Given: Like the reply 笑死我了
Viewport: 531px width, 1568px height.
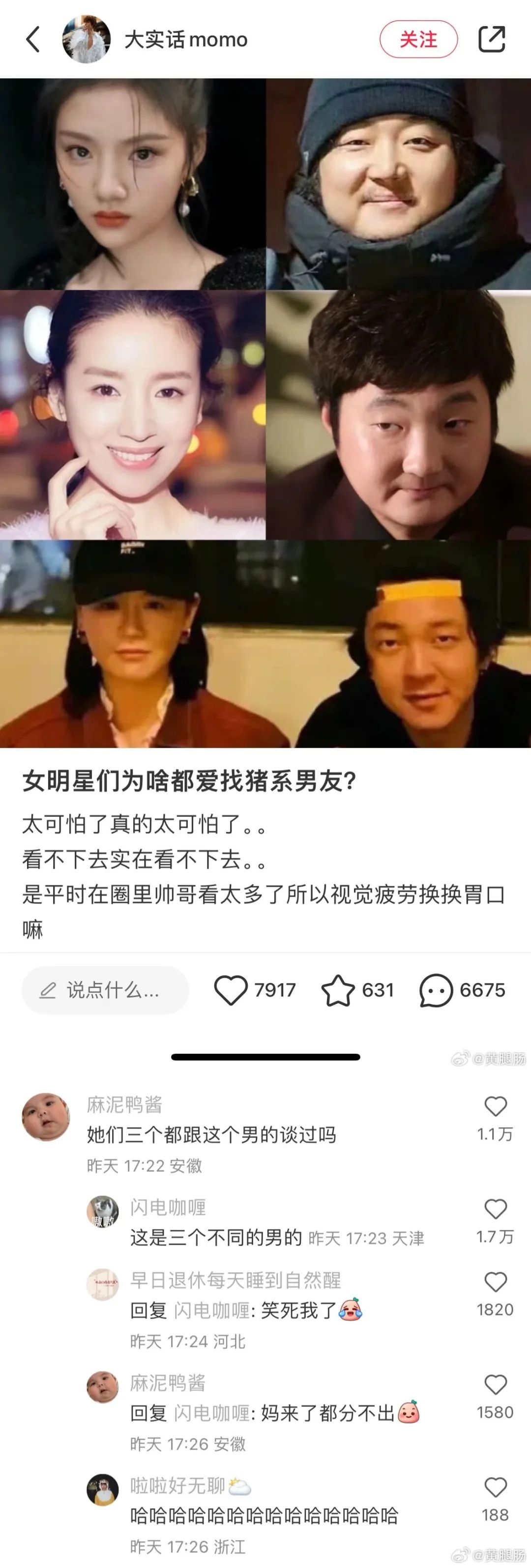Looking at the screenshot, I should (x=495, y=1282).
